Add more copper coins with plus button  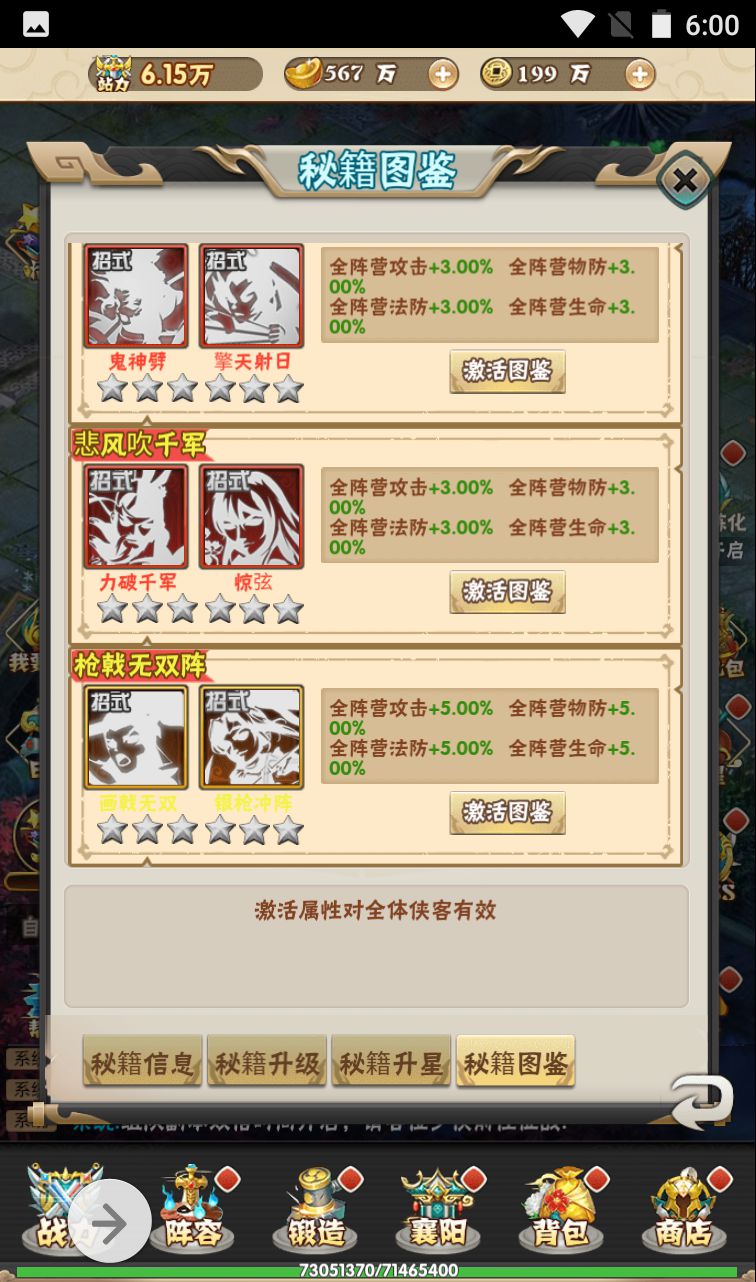(639, 73)
